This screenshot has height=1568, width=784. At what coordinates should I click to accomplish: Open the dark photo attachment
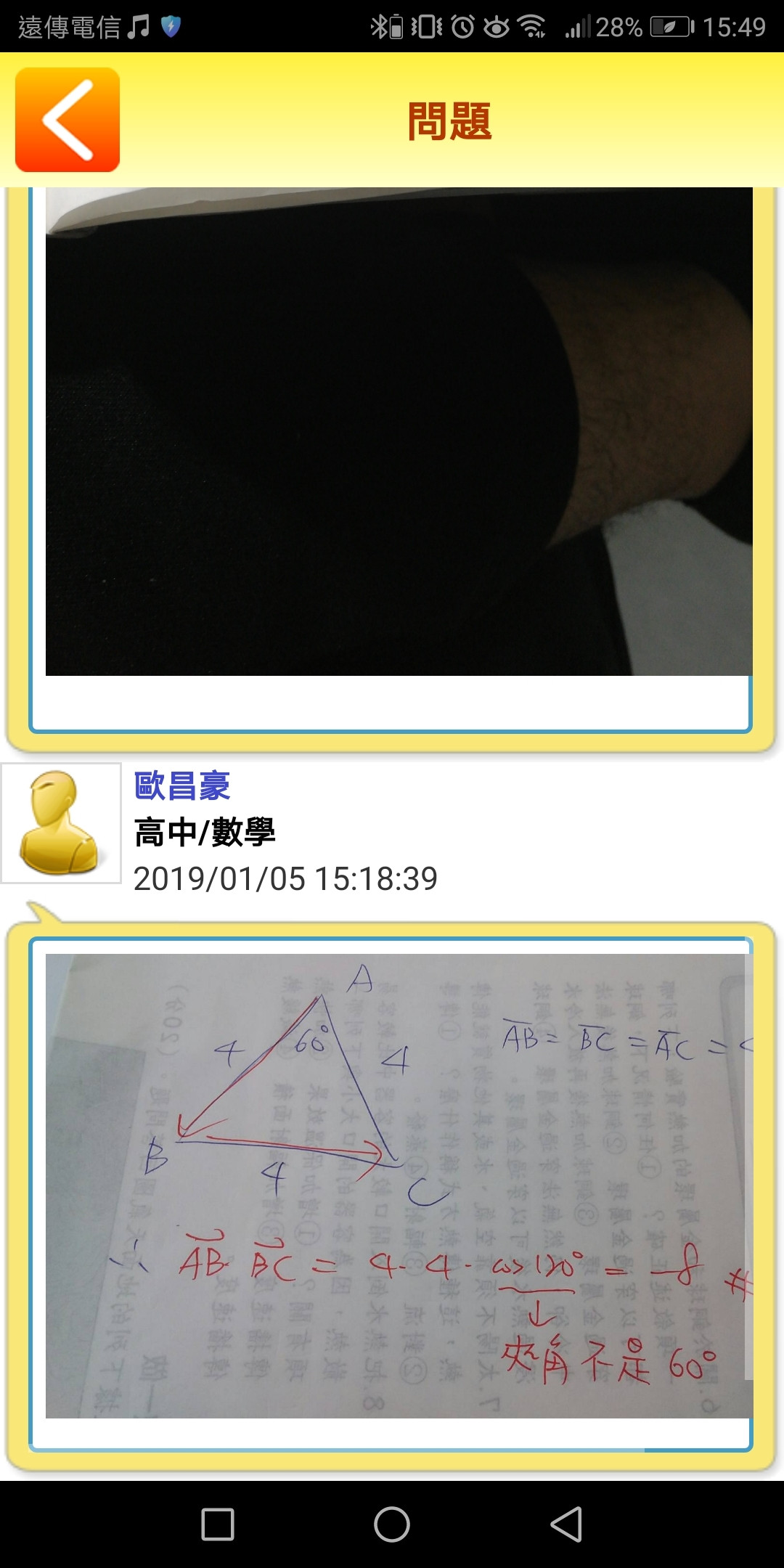pos(399,432)
